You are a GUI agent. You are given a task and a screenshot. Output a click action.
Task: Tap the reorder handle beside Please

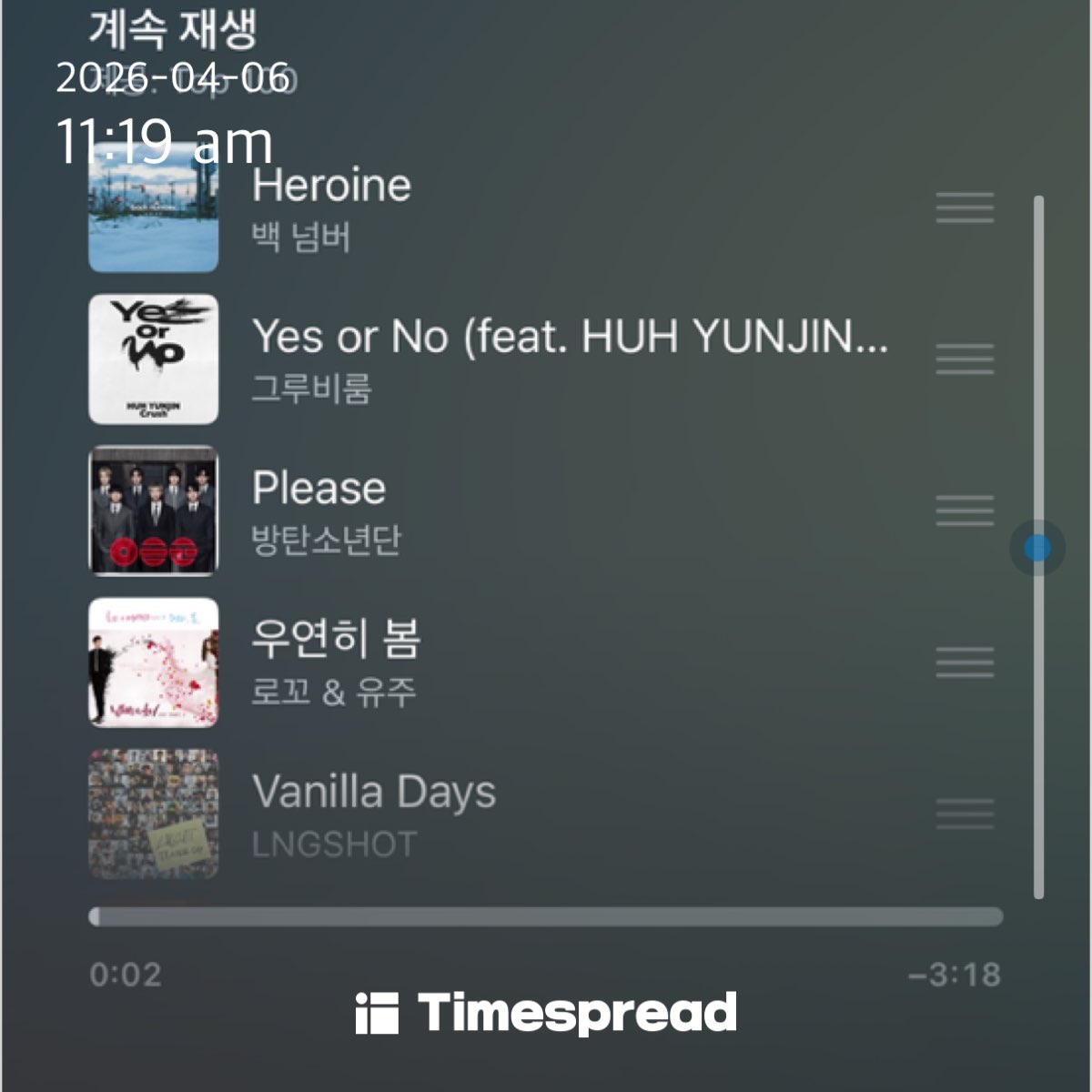click(965, 510)
